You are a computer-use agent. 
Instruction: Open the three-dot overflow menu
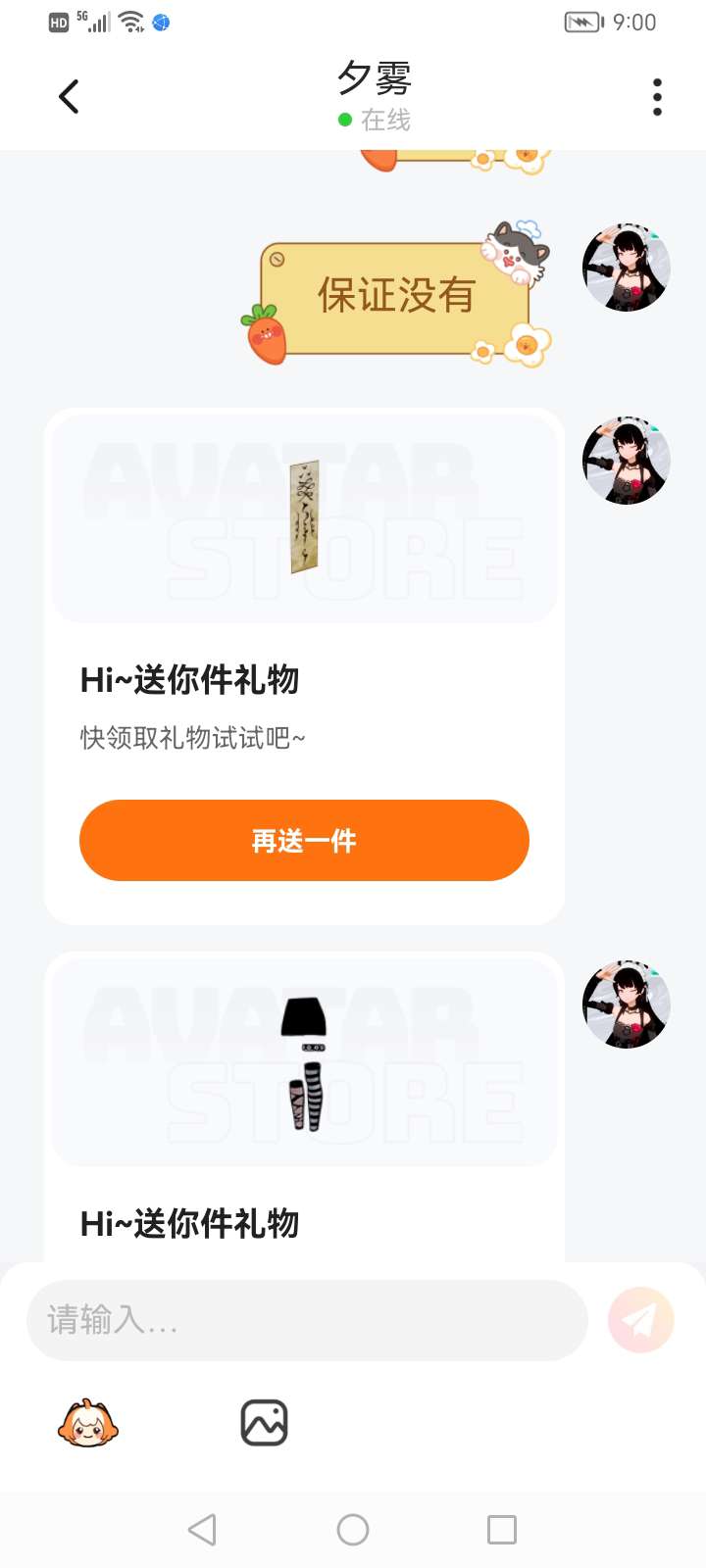pos(657,97)
